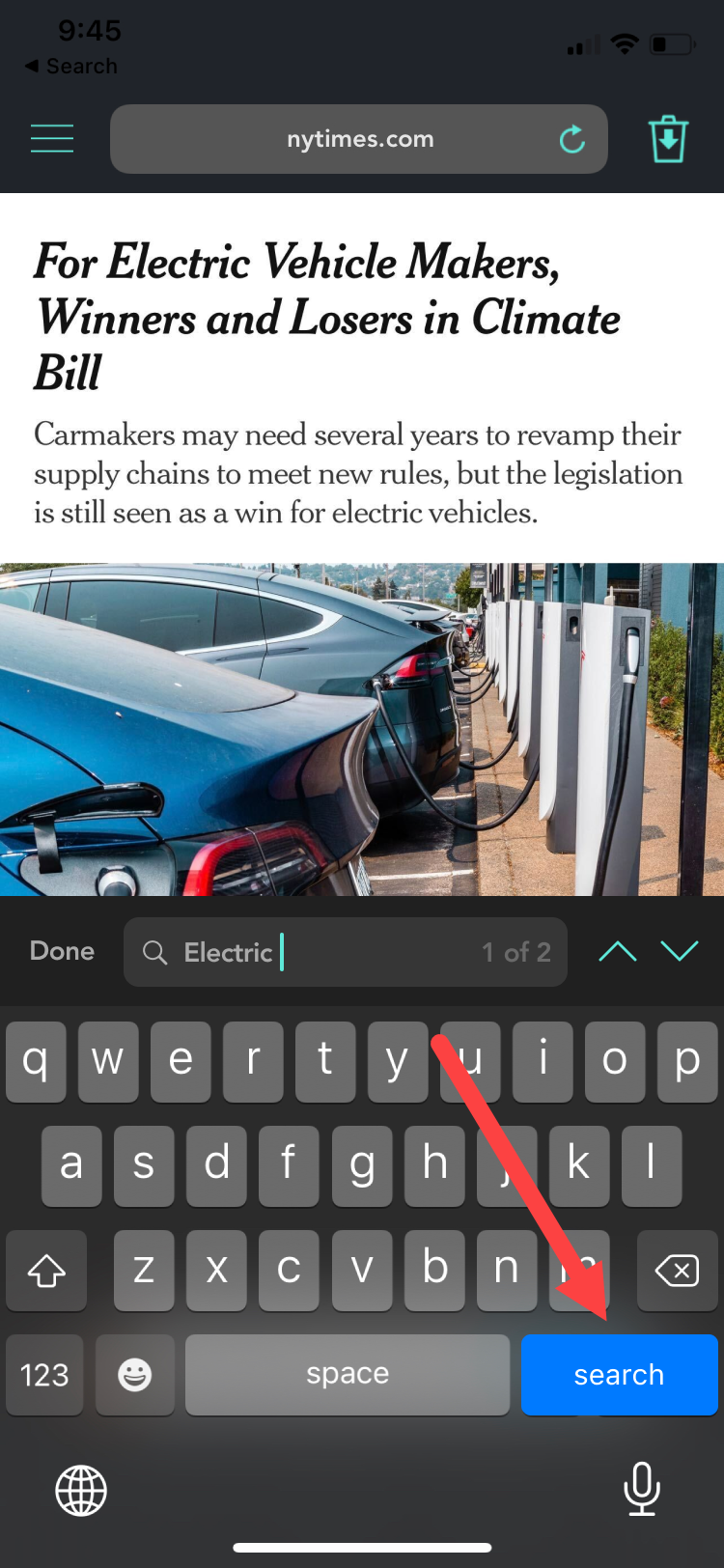Tap Done to close find-in-page
The height and width of the screenshot is (1568, 724).
coord(63,951)
